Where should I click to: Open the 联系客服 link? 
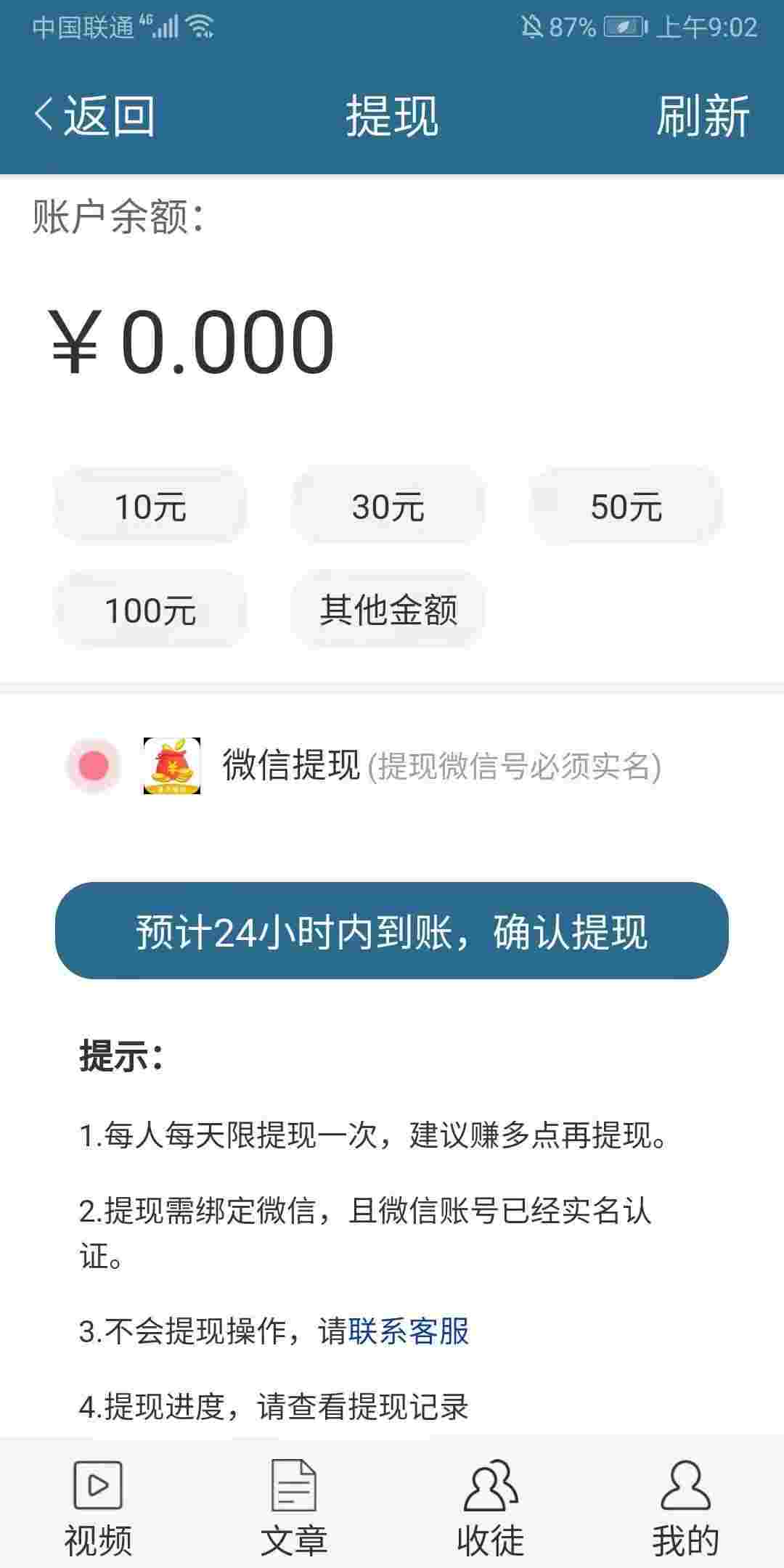point(409,1331)
